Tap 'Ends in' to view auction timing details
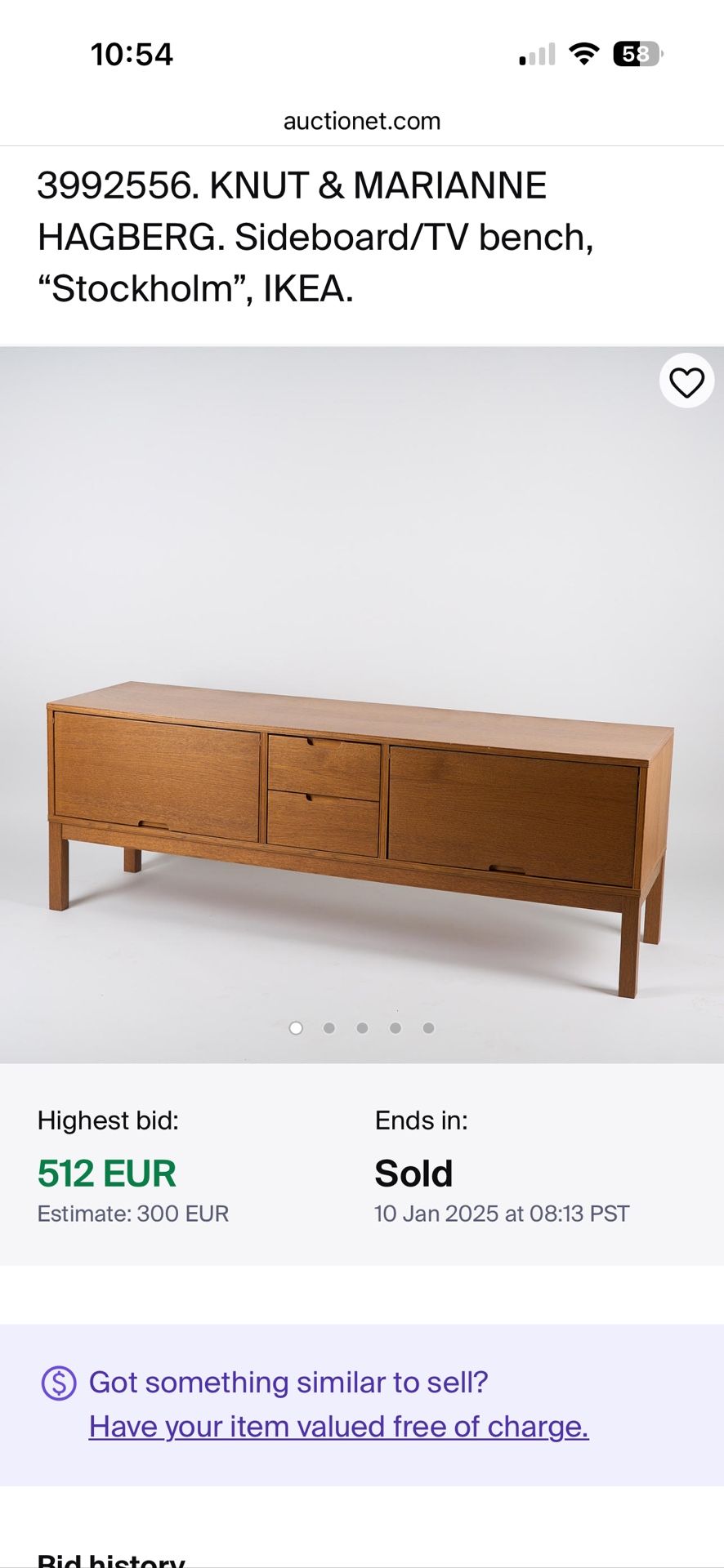The height and width of the screenshot is (1568, 724). 425,1120
